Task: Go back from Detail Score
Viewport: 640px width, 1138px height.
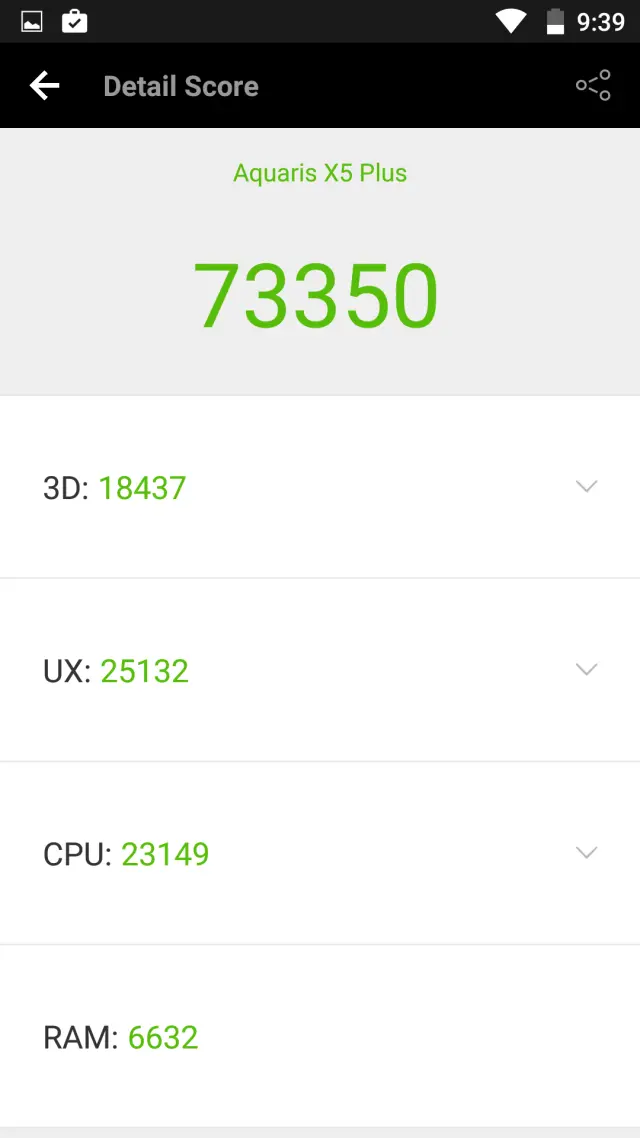Action: coord(45,86)
